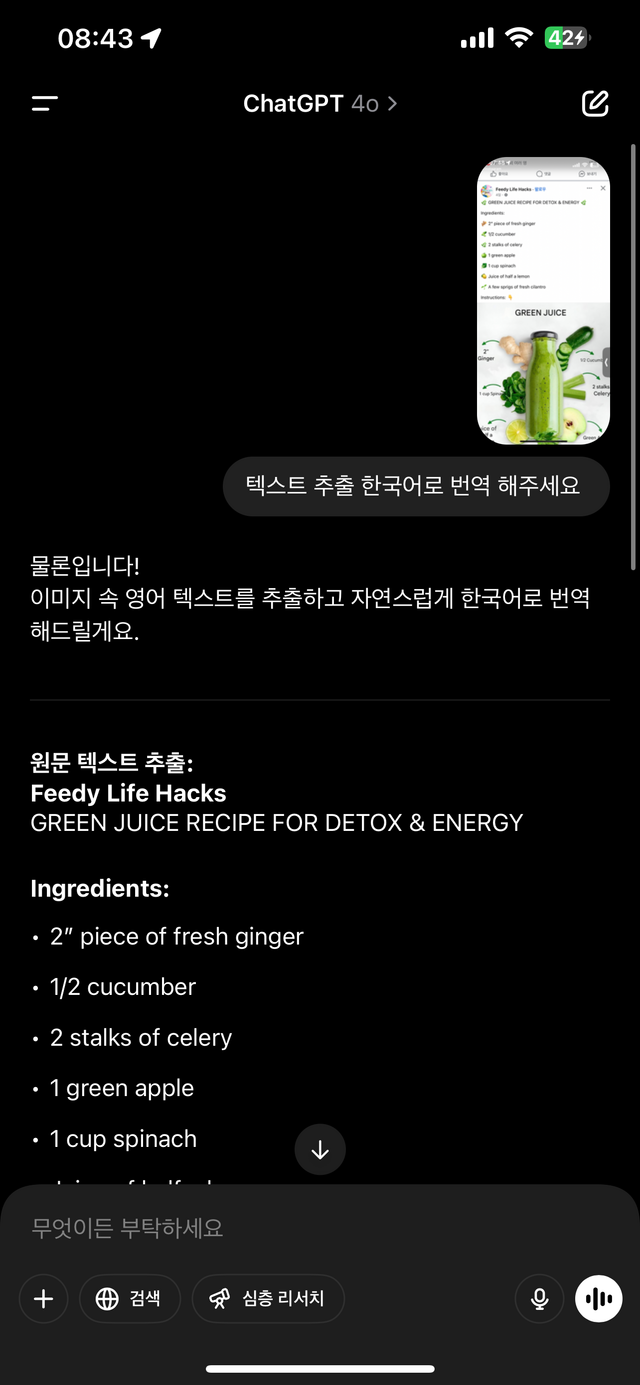Open the ChatGPT 4o model selector

(x=320, y=103)
